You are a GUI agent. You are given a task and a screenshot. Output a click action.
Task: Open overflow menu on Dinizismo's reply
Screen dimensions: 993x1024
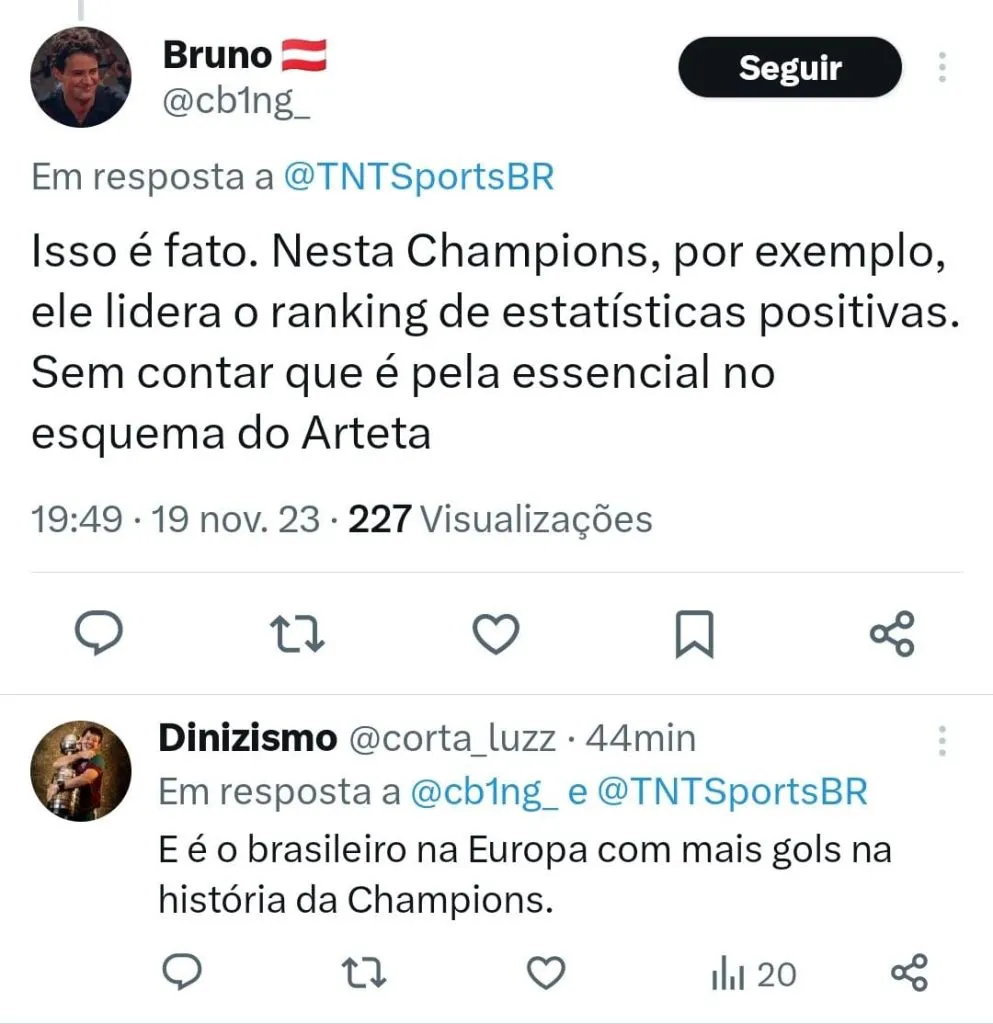942,741
